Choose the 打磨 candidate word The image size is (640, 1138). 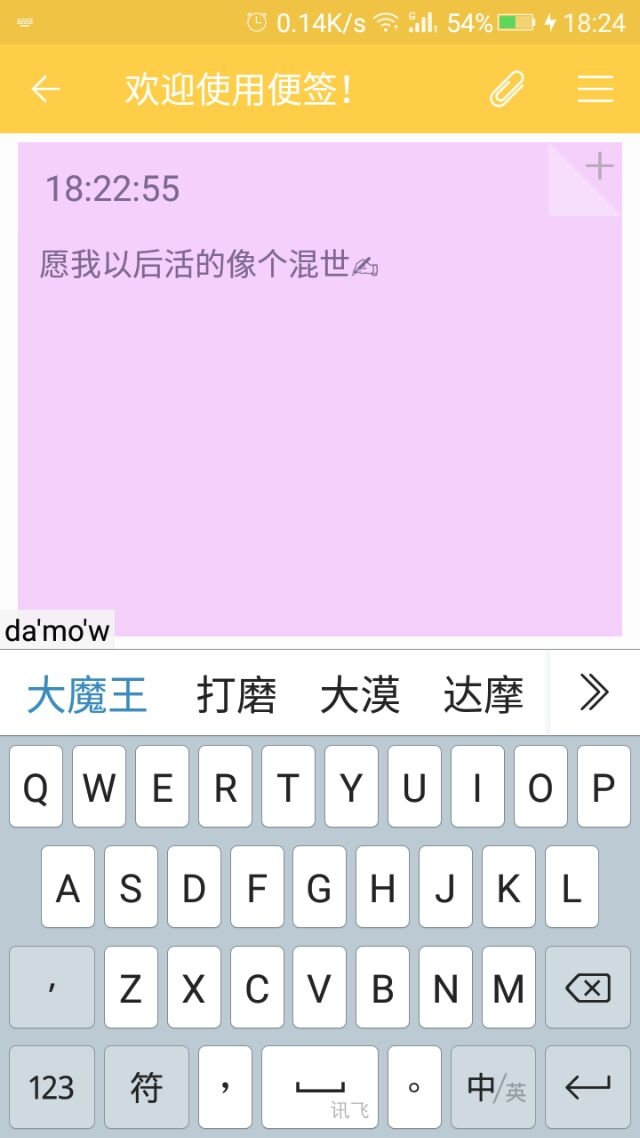point(237,695)
